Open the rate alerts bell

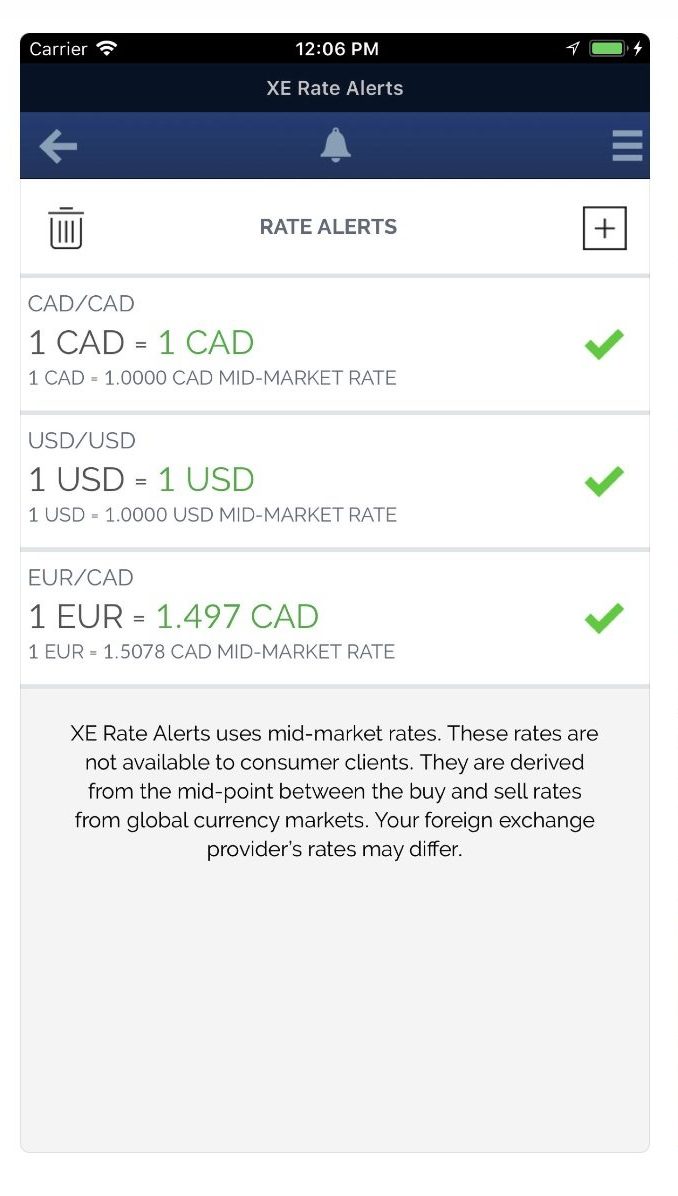point(336,145)
